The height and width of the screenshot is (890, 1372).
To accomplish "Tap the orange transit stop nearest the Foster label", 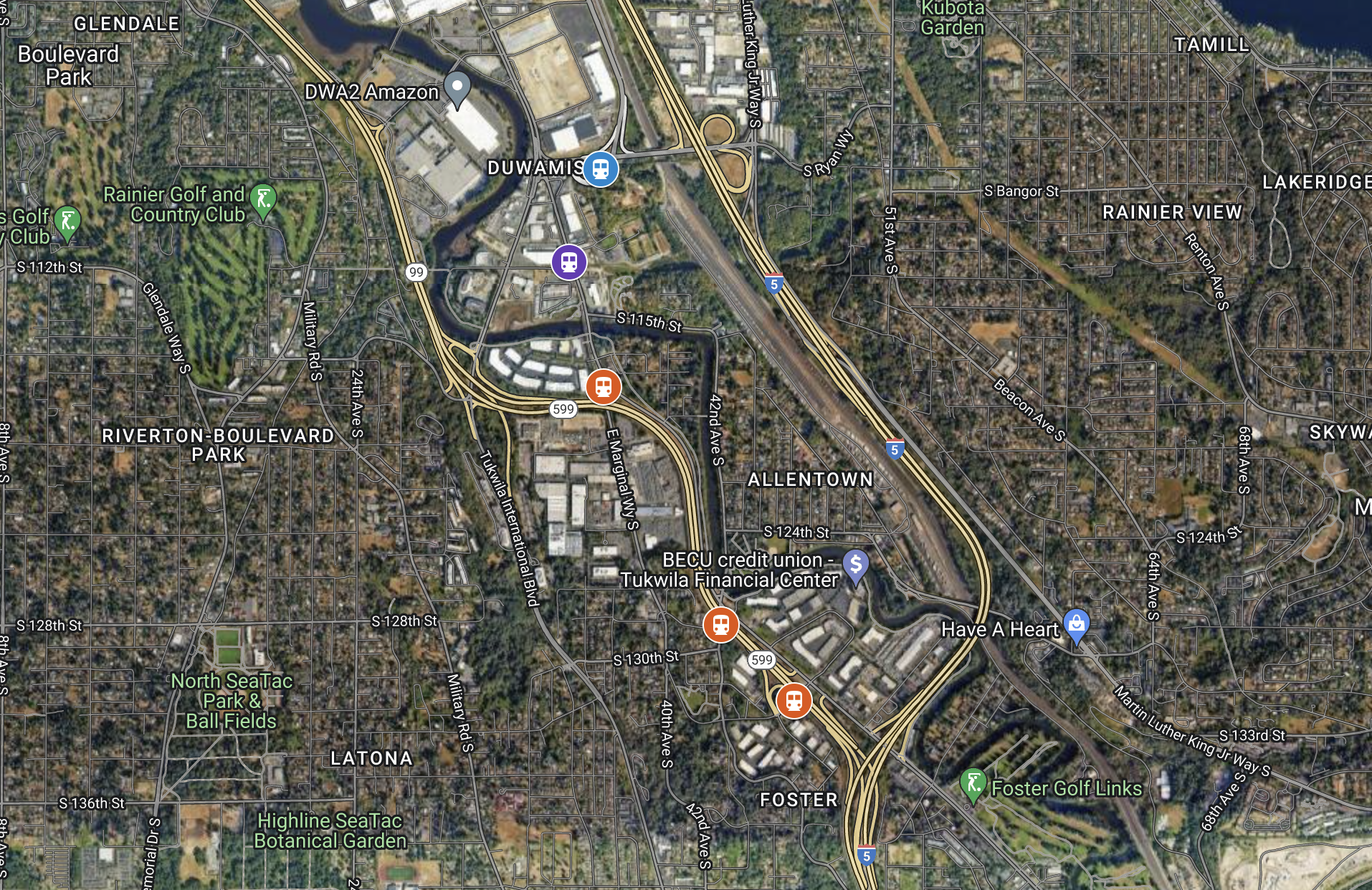I will tap(794, 701).
